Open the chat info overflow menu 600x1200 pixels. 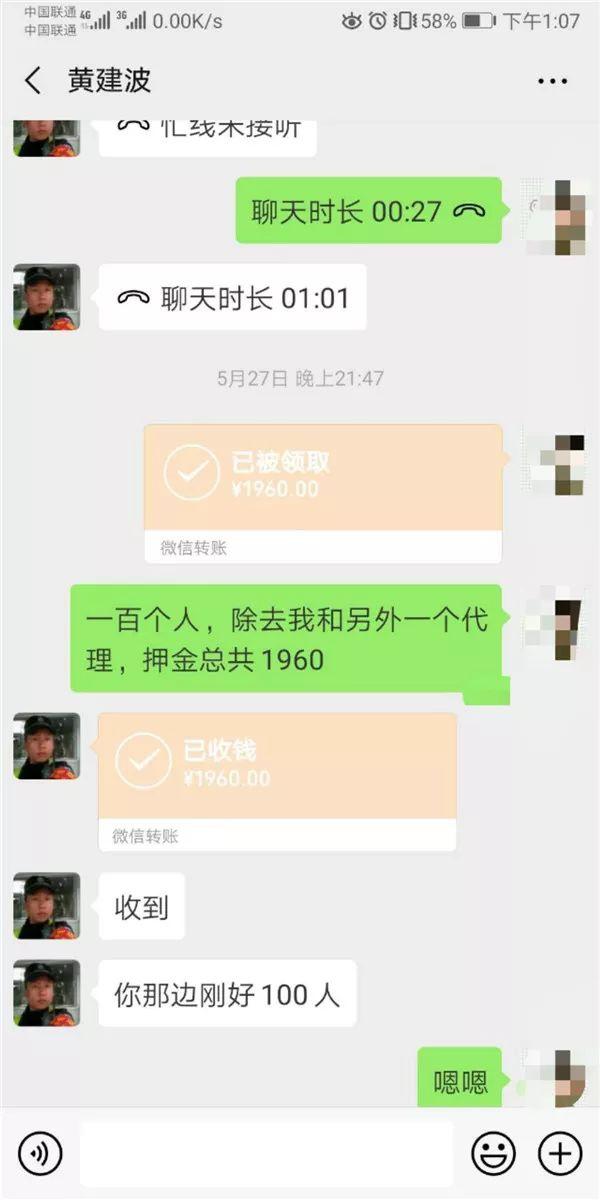[552, 82]
